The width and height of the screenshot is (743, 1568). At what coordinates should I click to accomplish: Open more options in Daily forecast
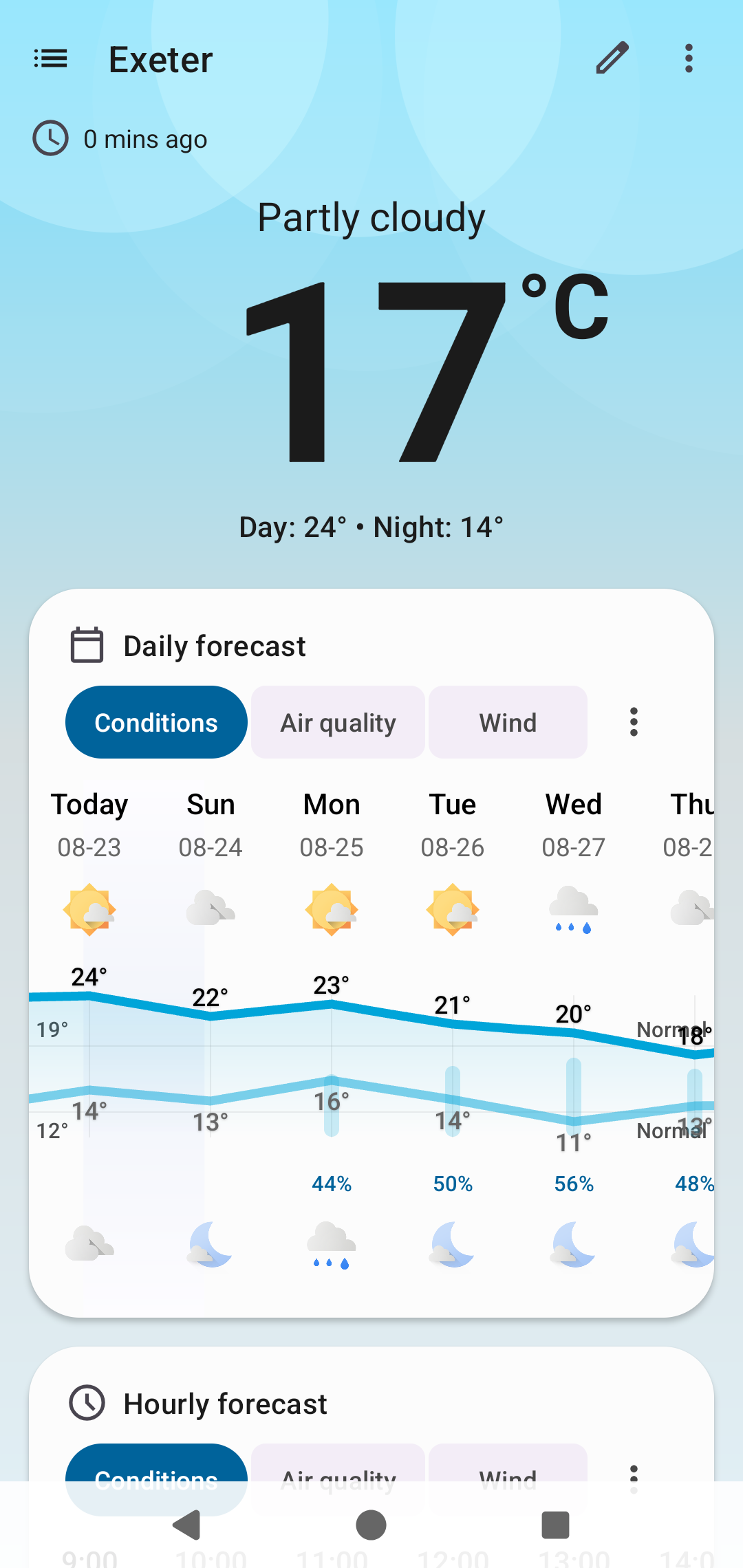[634, 723]
